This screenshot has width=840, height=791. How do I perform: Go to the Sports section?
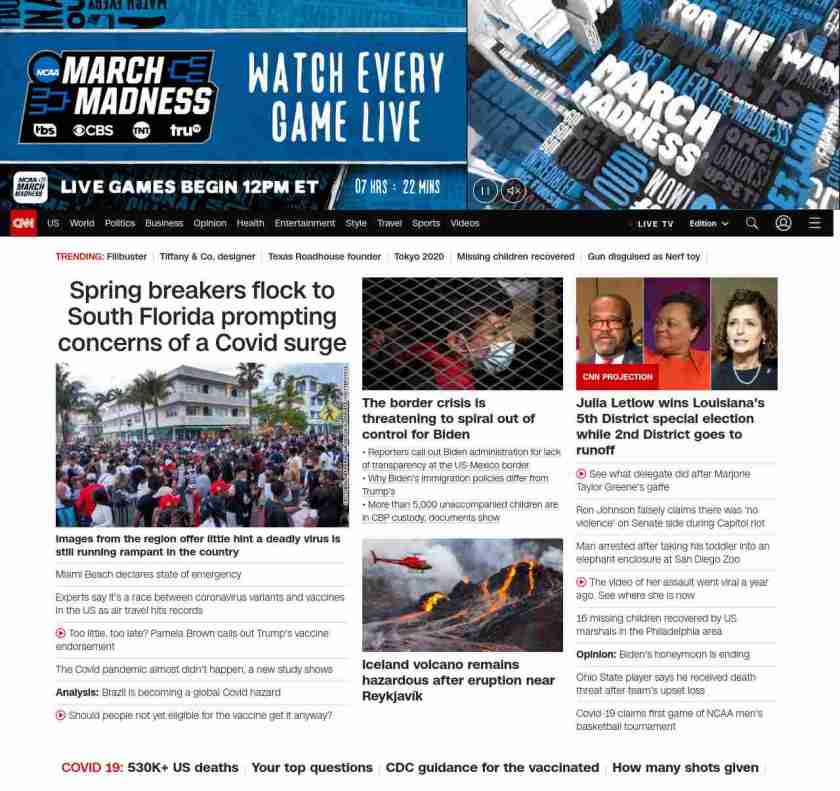point(426,223)
